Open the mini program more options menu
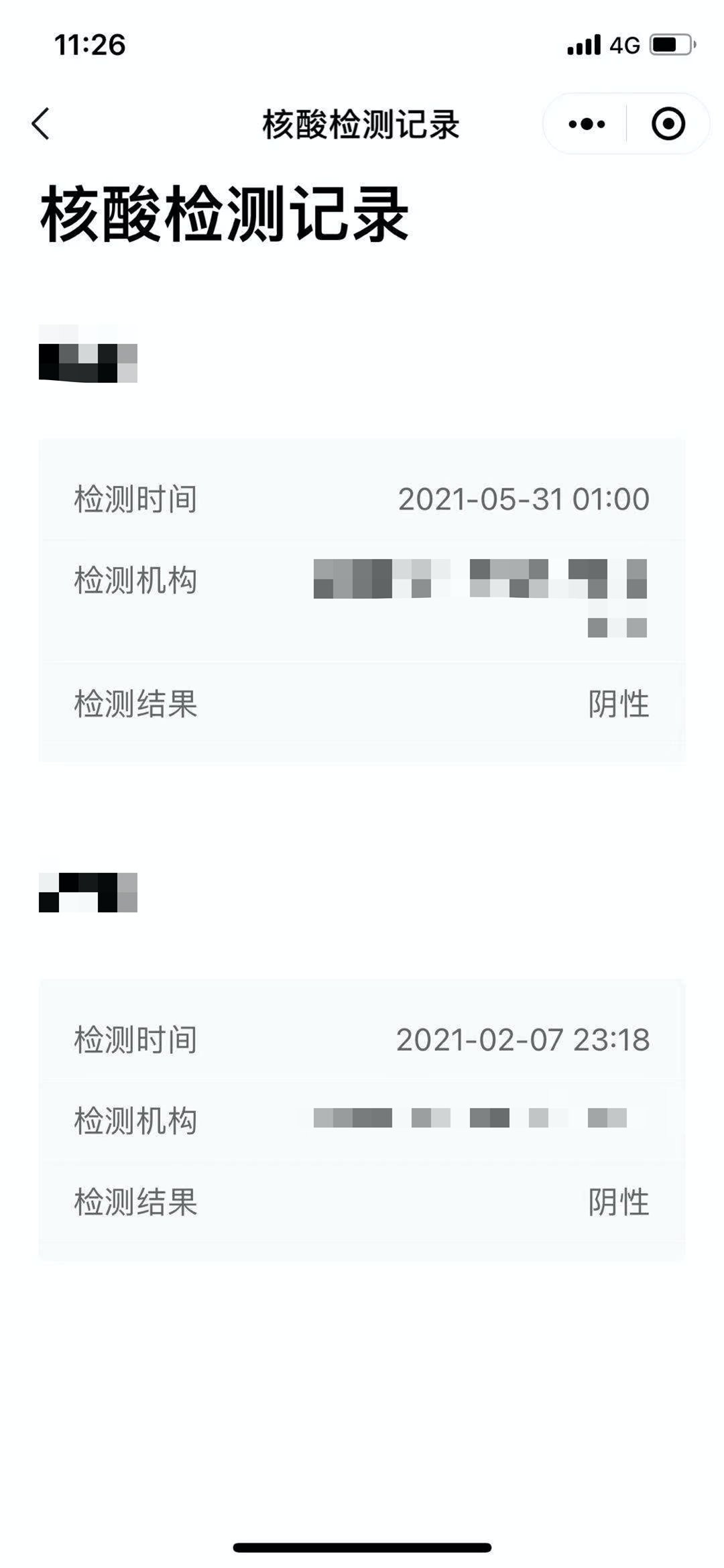 (x=587, y=124)
